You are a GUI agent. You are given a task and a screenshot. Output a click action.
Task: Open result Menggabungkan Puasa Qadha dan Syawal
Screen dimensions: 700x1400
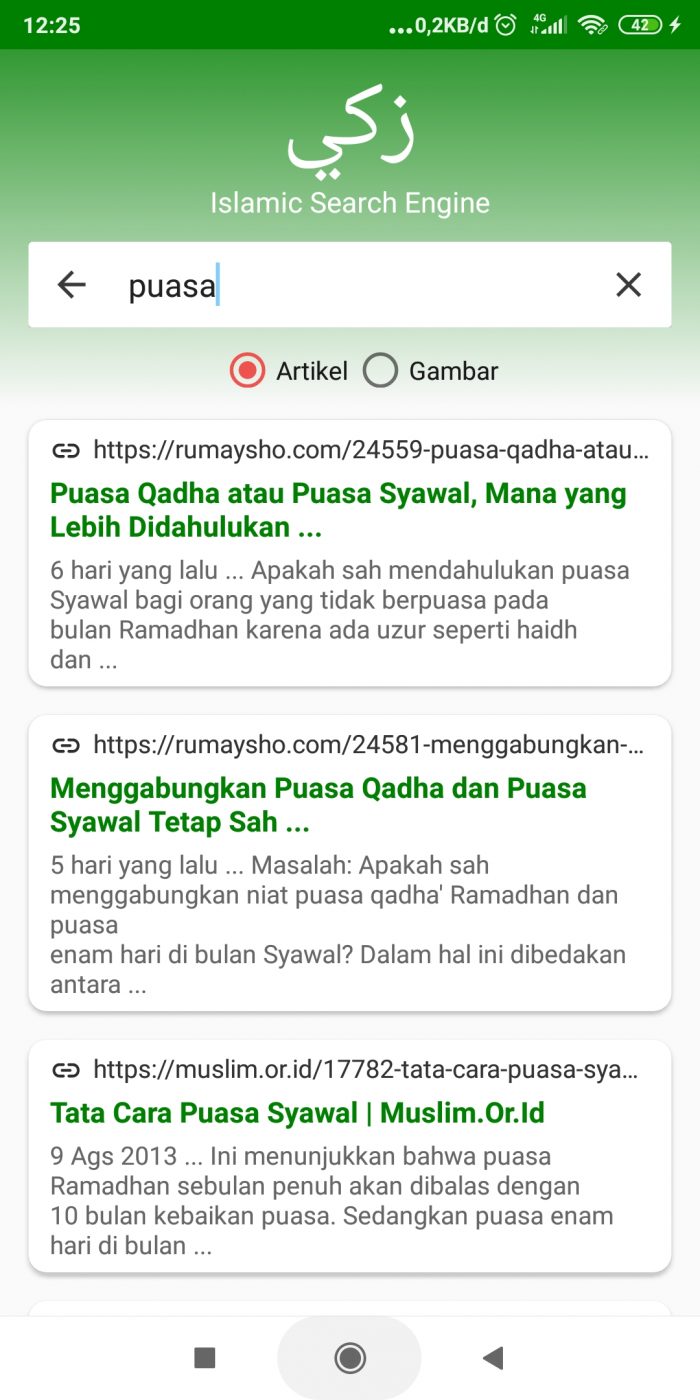(x=318, y=805)
